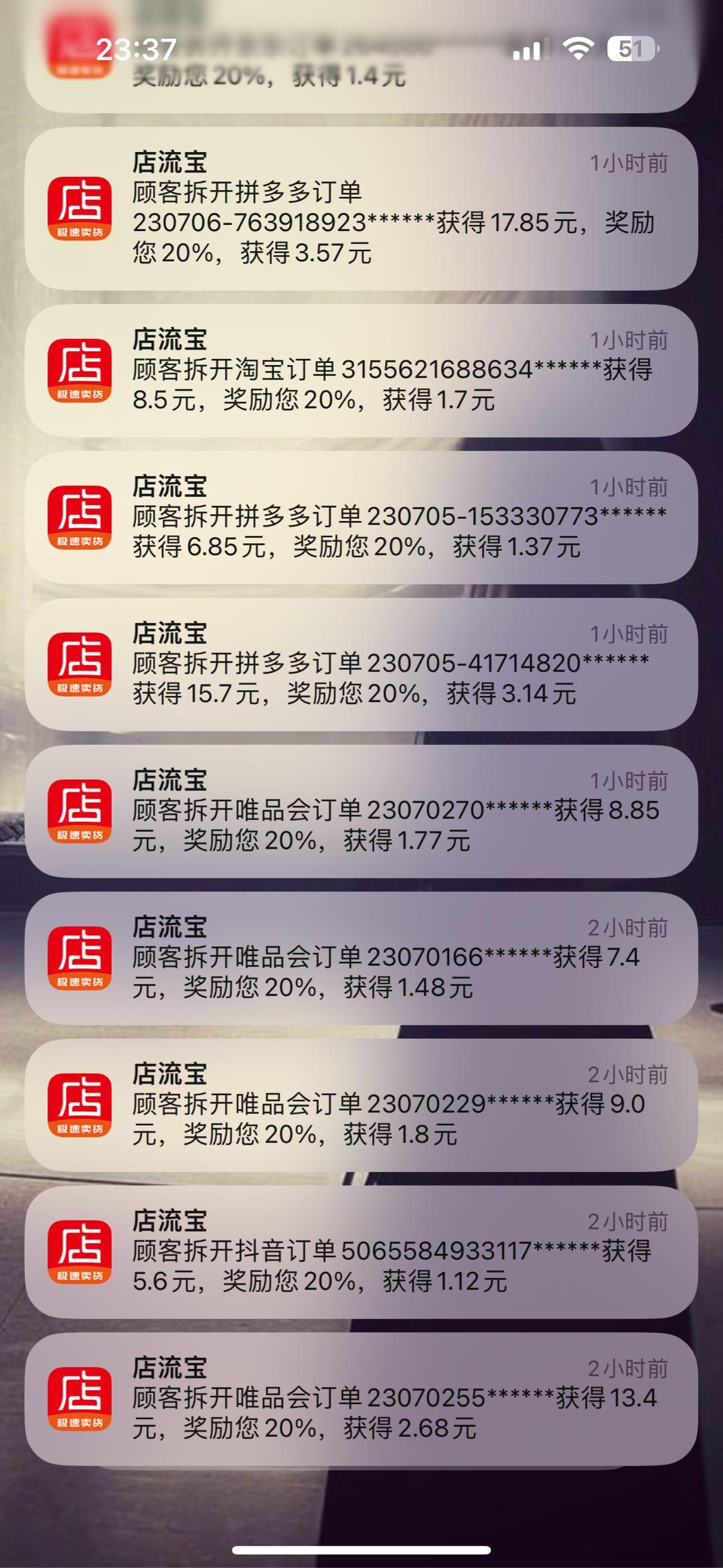The height and width of the screenshot is (1568, 723).
Task: Open the 拼多多 order 230706-763918923 notification
Action: [x=361, y=209]
